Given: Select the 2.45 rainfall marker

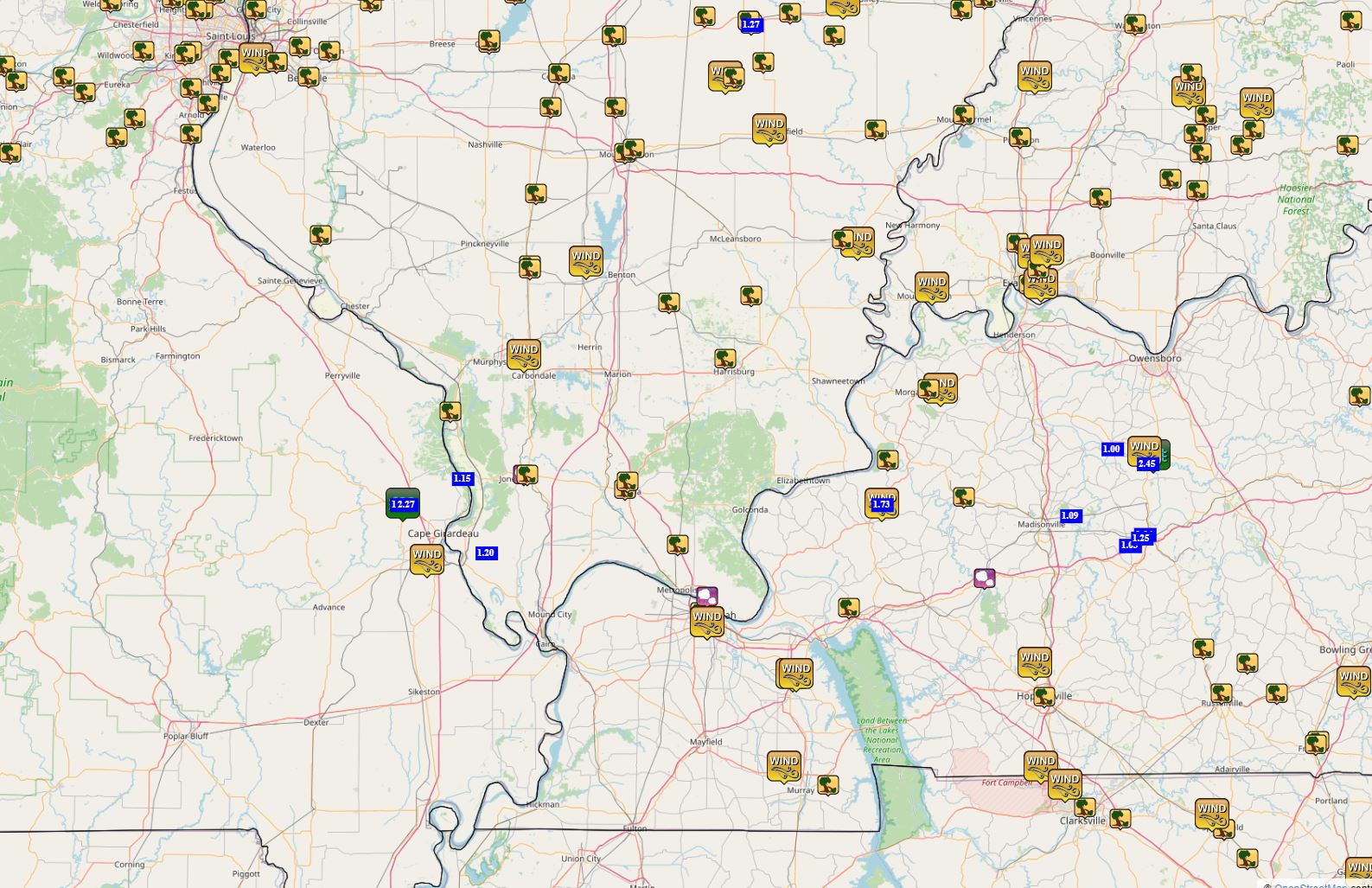Looking at the screenshot, I should click(x=1147, y=463).
